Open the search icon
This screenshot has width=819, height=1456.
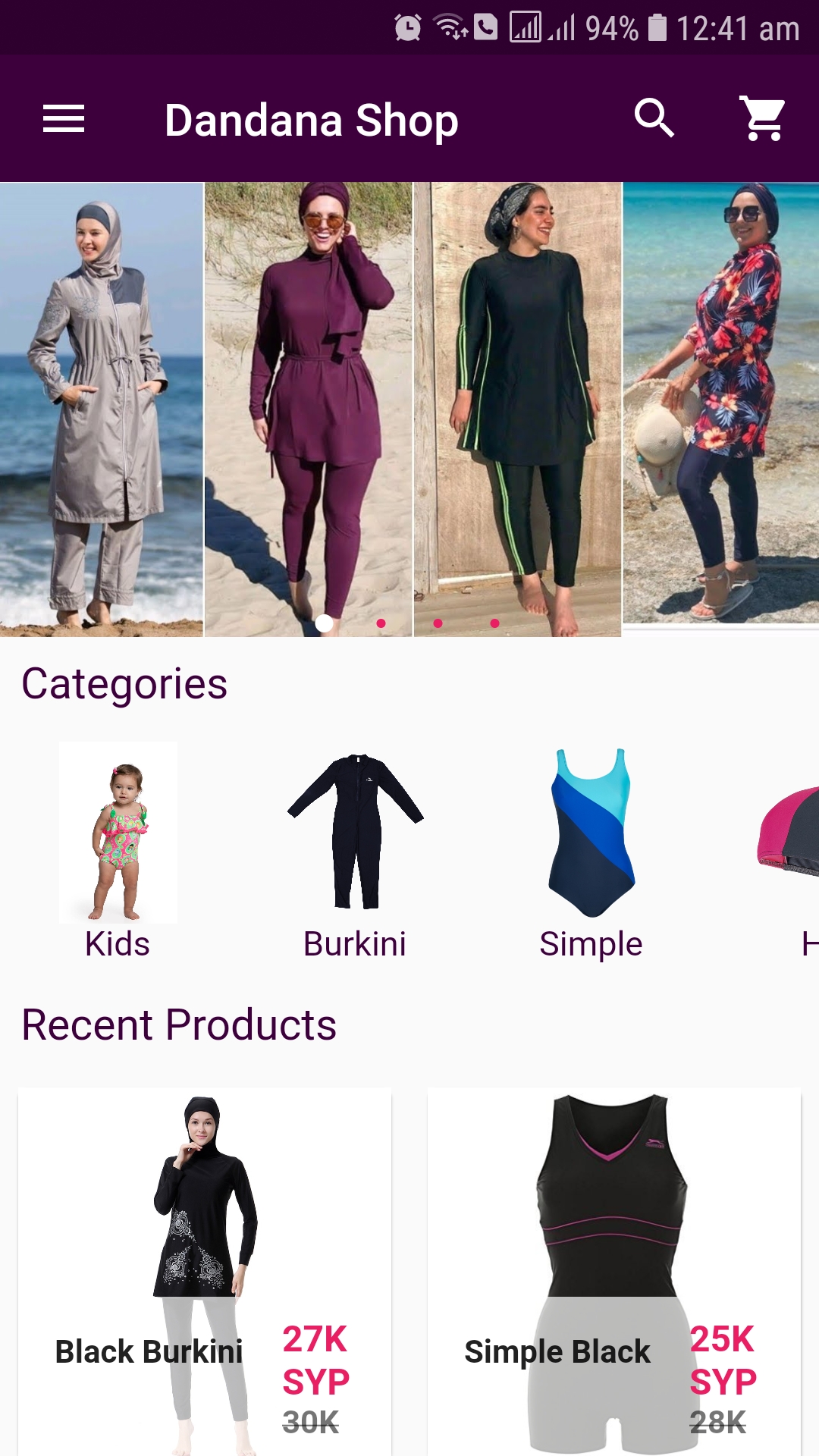click(654, 118)
